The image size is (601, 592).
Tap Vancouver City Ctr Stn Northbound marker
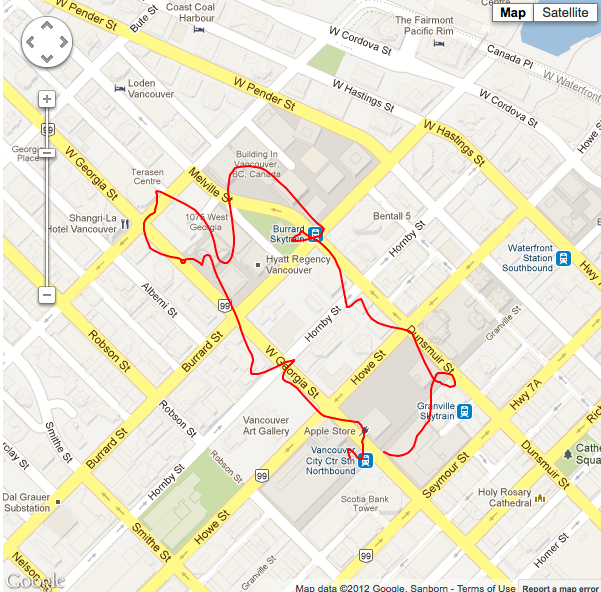click(366, 461)
